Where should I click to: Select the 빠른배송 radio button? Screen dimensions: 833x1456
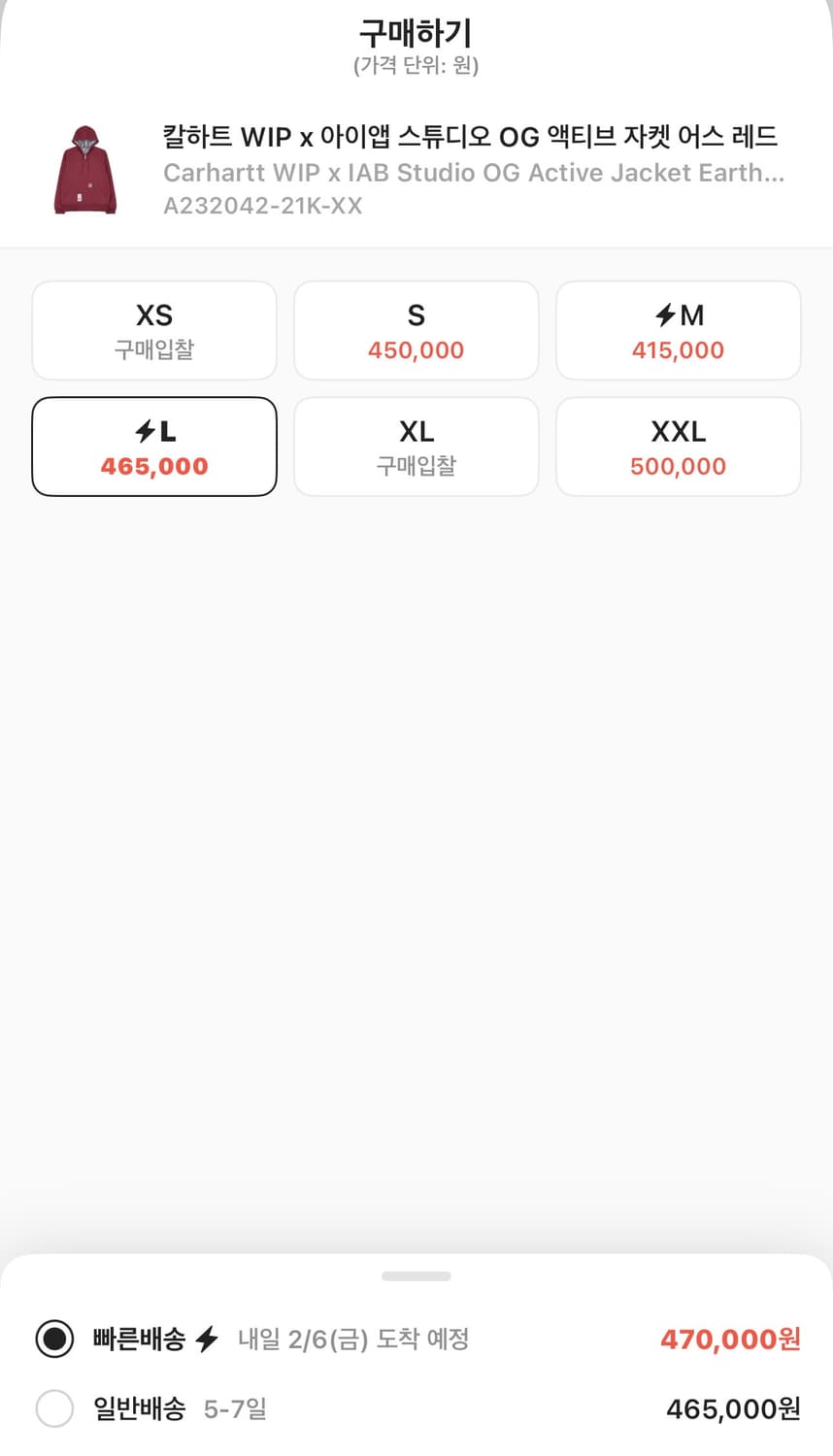point(54,1340)
